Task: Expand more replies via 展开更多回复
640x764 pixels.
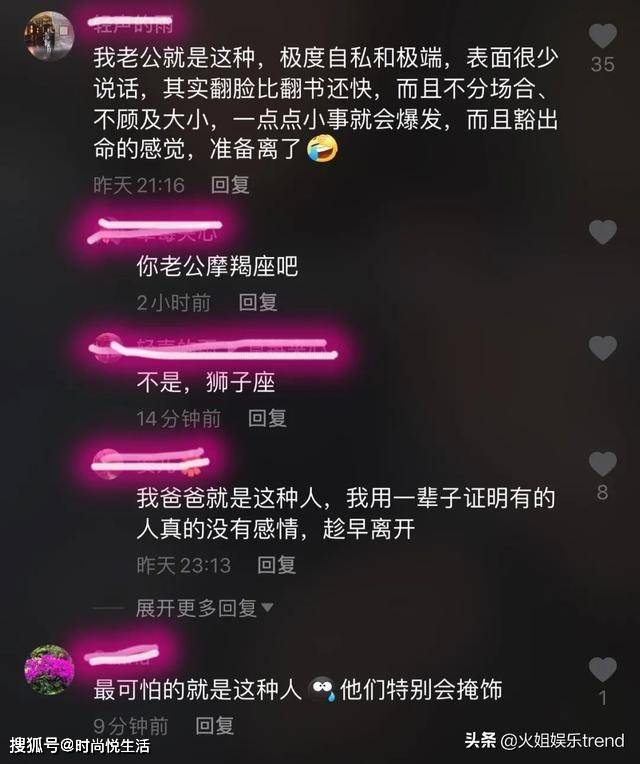Action: [205, 608]
